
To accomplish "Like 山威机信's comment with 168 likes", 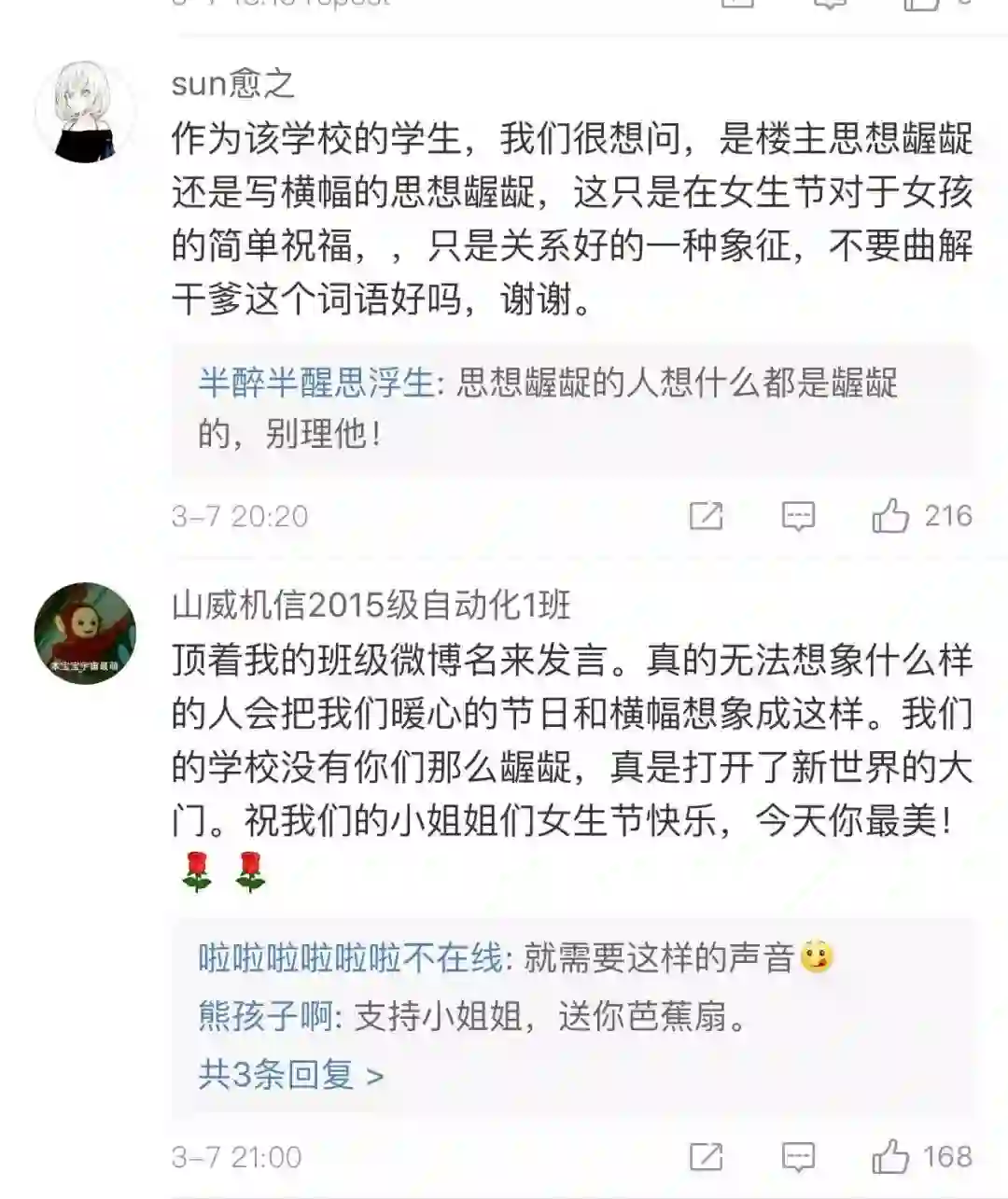I will coord(890,1158).
